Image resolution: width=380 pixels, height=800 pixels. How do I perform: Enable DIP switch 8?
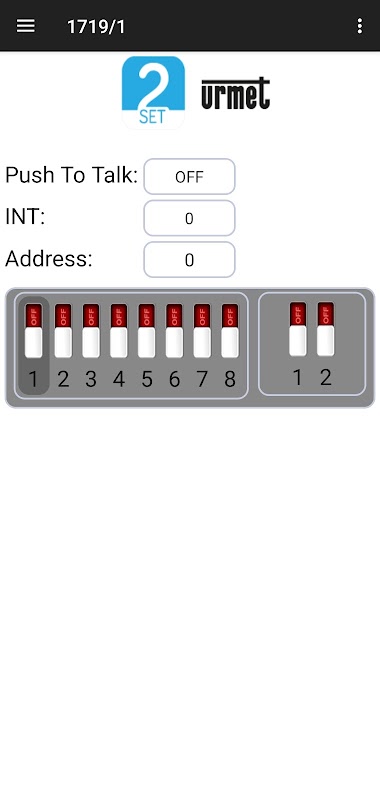click(230, 331)
